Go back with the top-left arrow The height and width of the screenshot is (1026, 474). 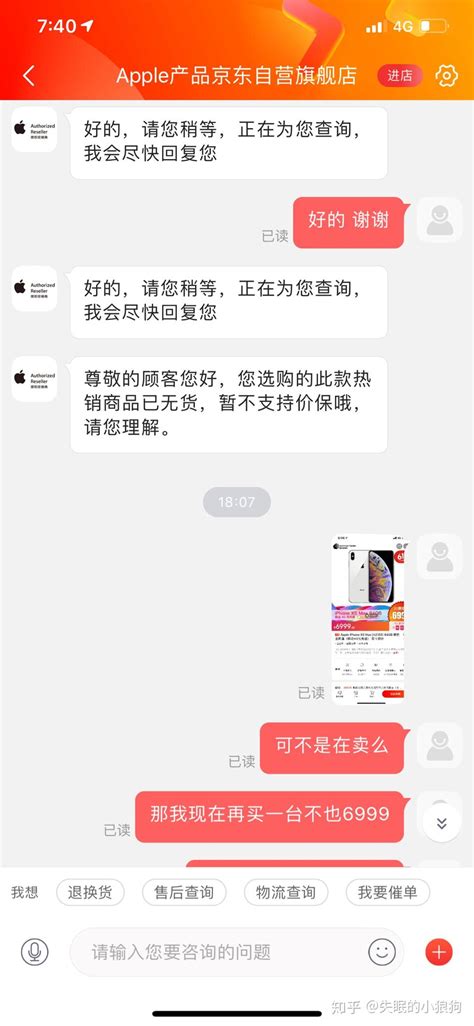click(29, 76)
